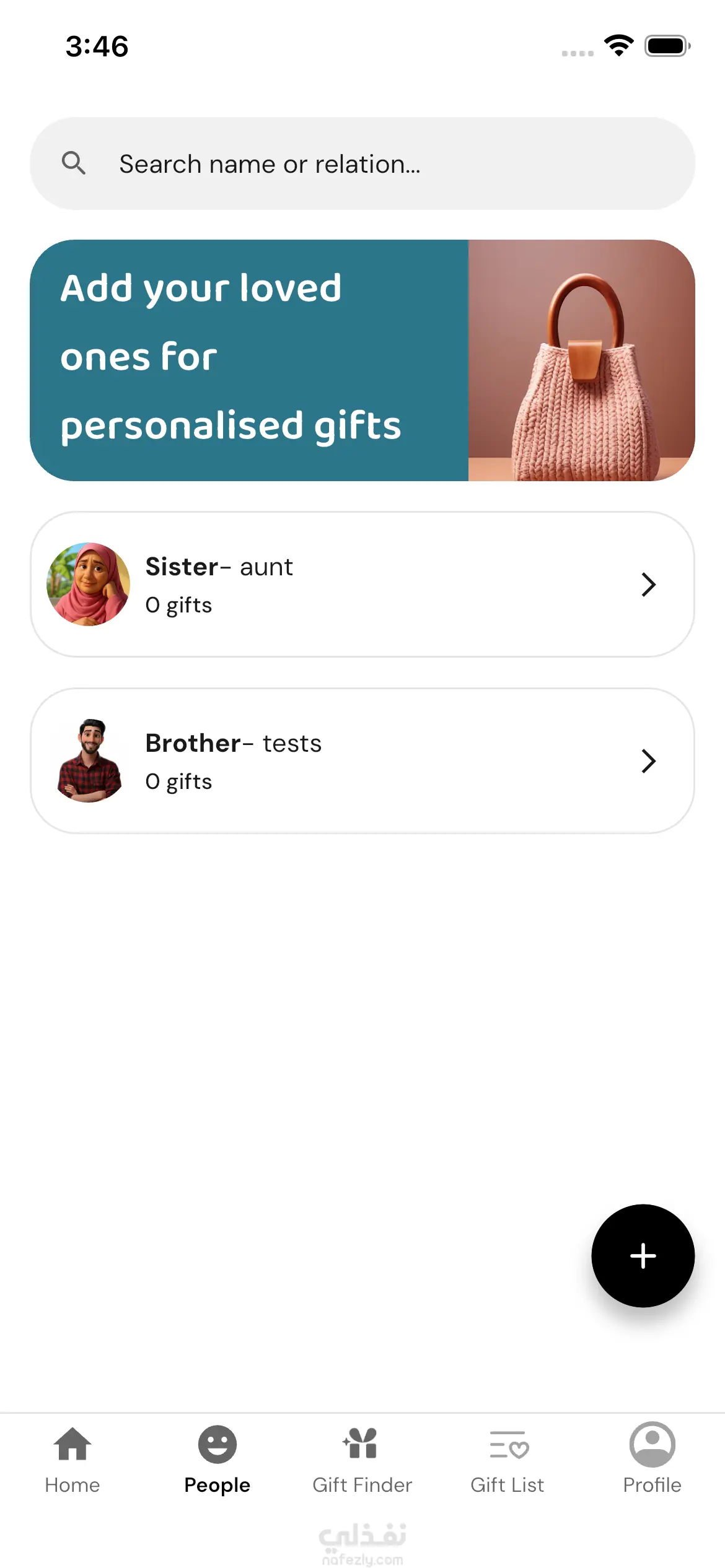The height and width of the screenshot is (1568, 725).
Task: Add a new person with the plus button
Action: (643, 1256)
